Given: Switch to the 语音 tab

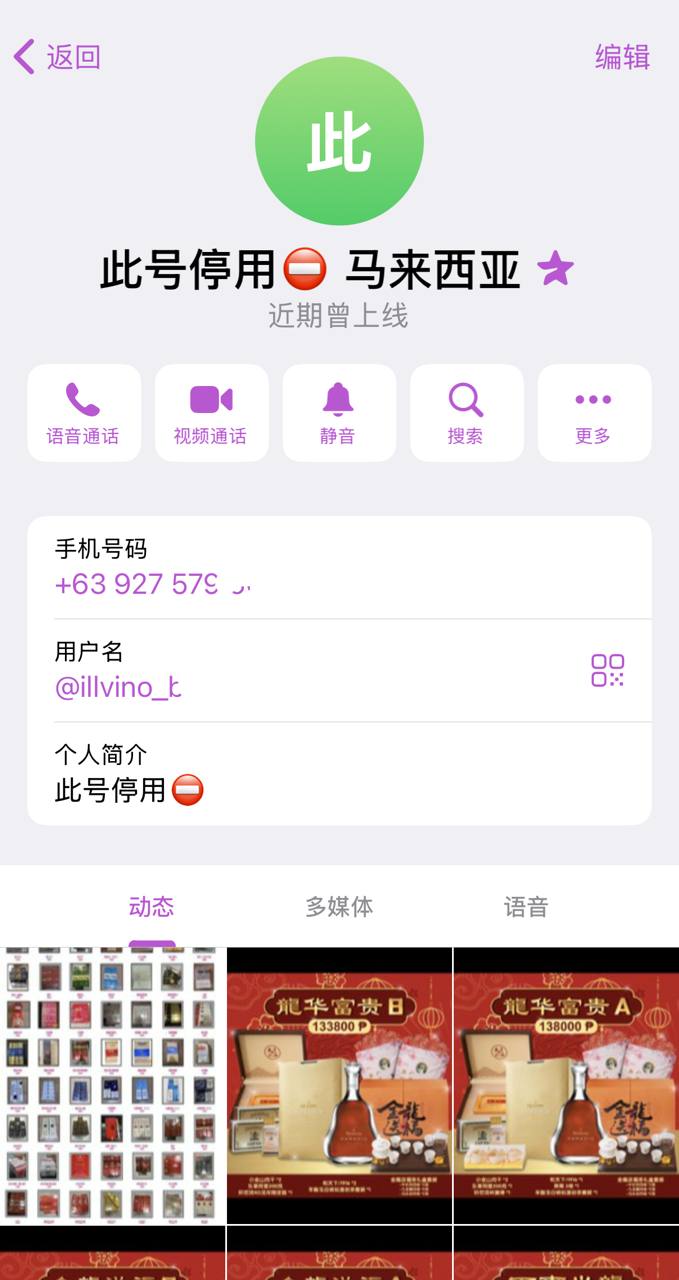Looking at the screenshot, I should 526,907.
